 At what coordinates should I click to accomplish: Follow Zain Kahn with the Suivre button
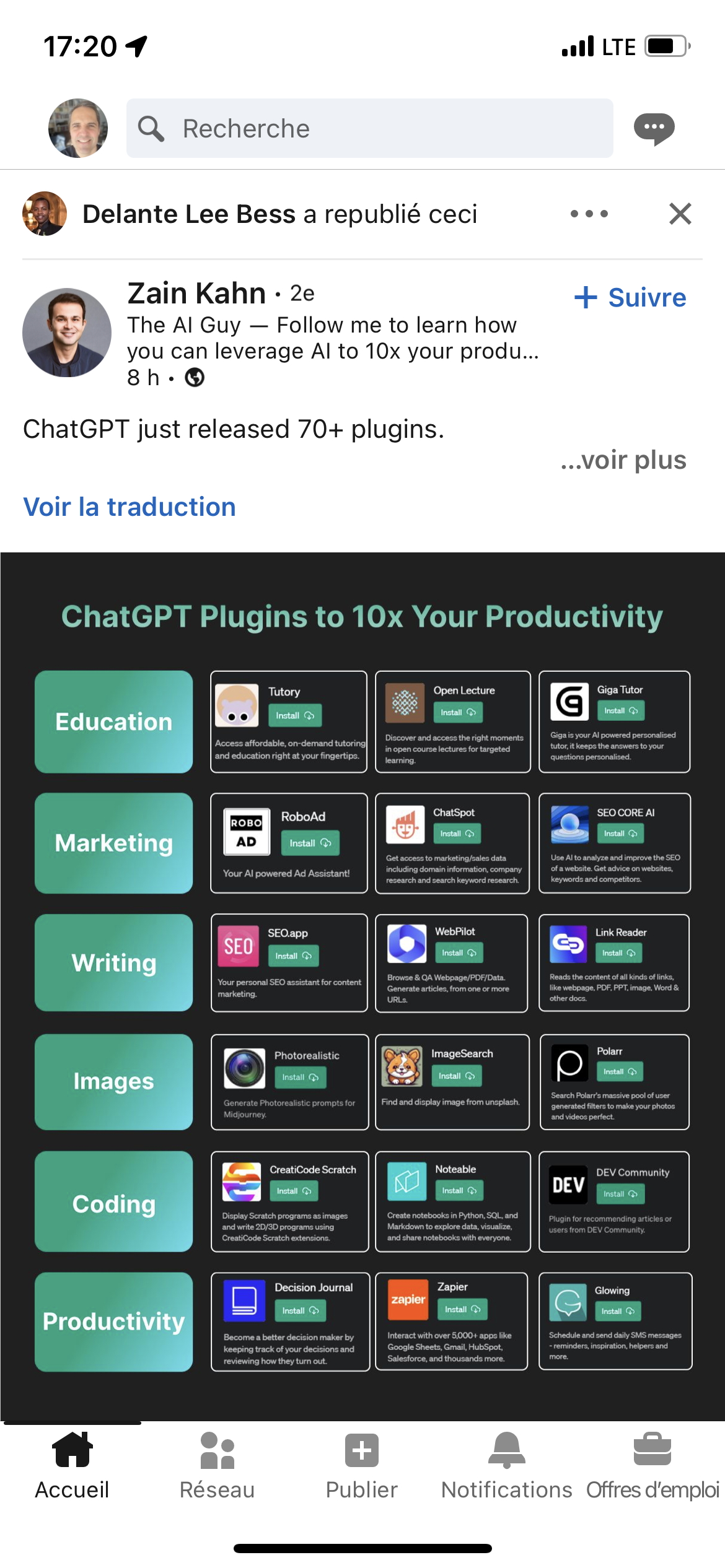pyautogui.click(x=630, y=298)
